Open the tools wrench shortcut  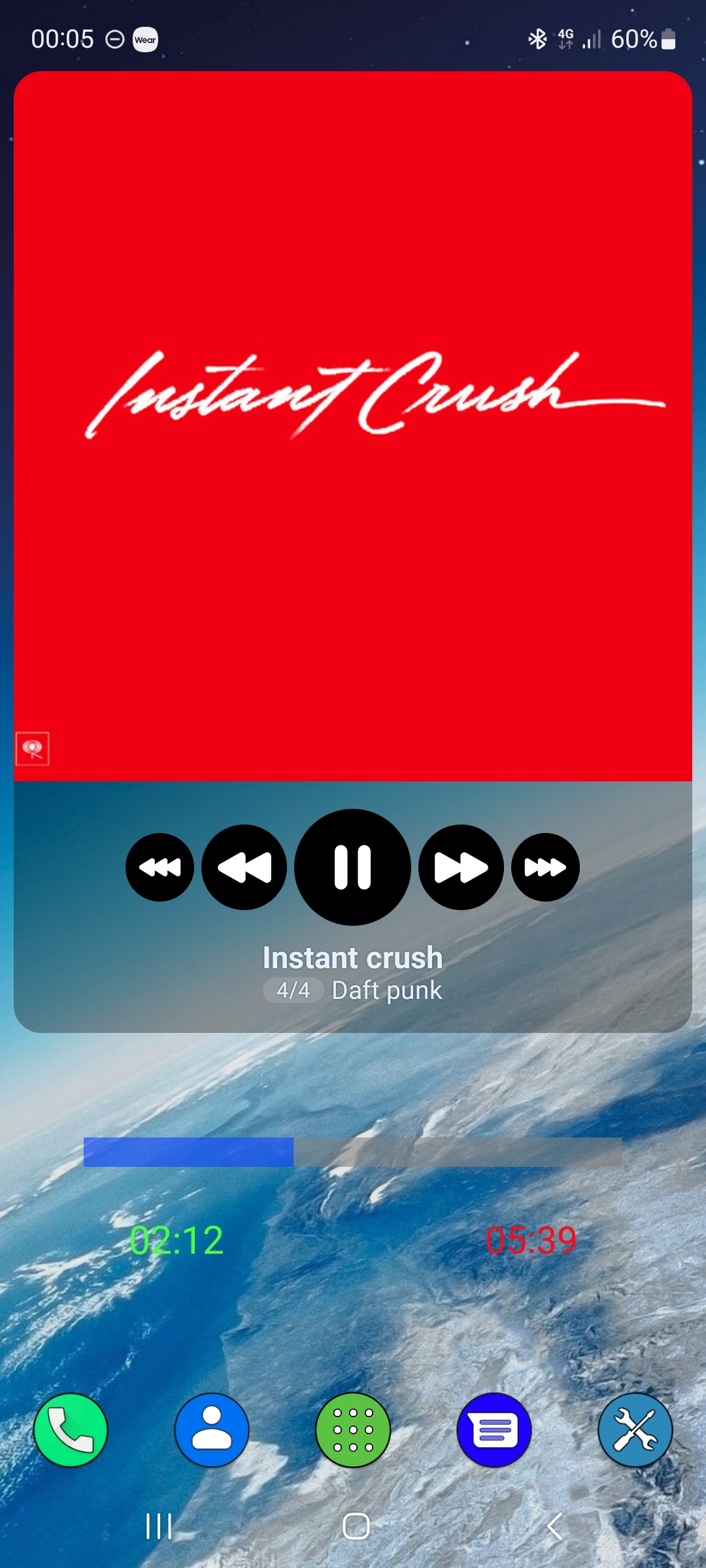coord(635,1429)
